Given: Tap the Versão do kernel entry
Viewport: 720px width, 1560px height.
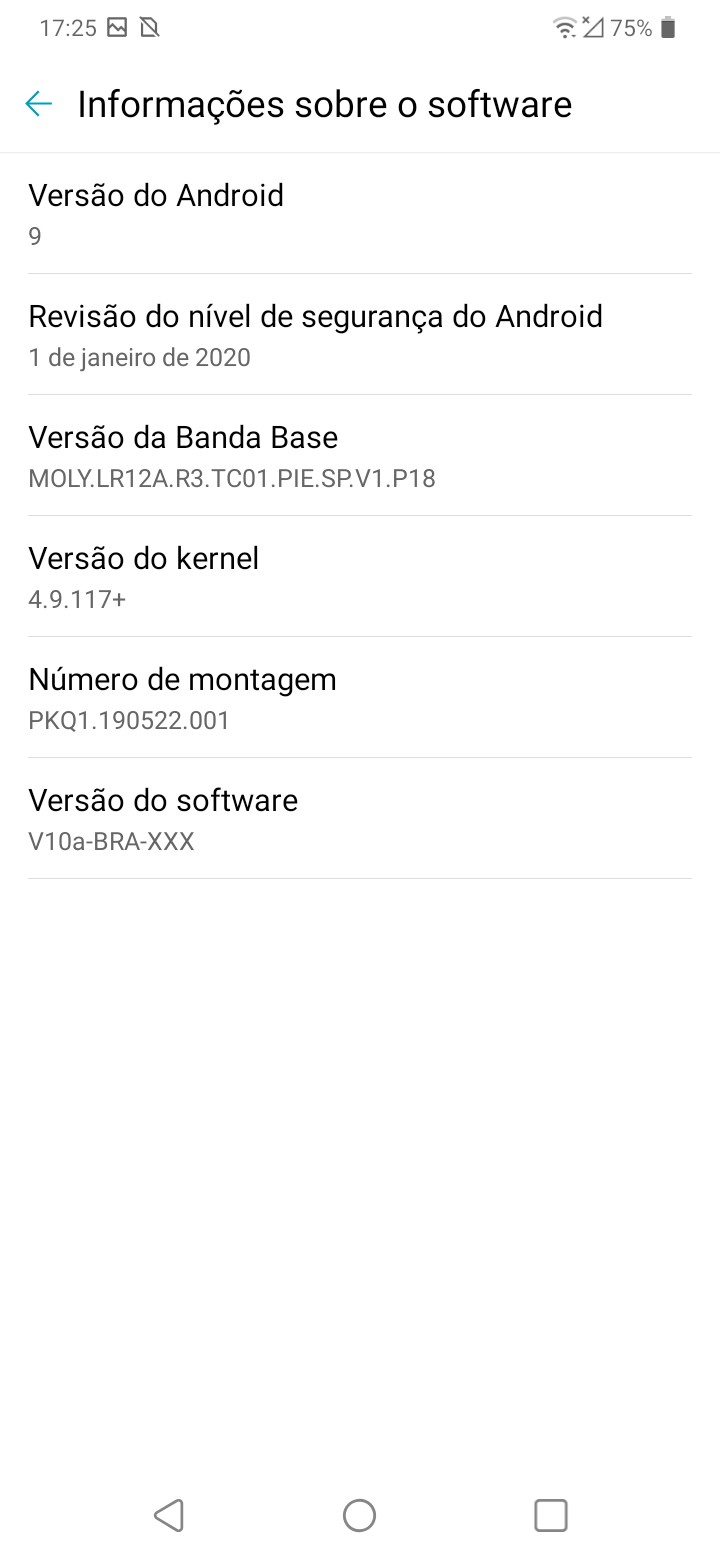Looking at the screenshot, I should pos(360,576).
